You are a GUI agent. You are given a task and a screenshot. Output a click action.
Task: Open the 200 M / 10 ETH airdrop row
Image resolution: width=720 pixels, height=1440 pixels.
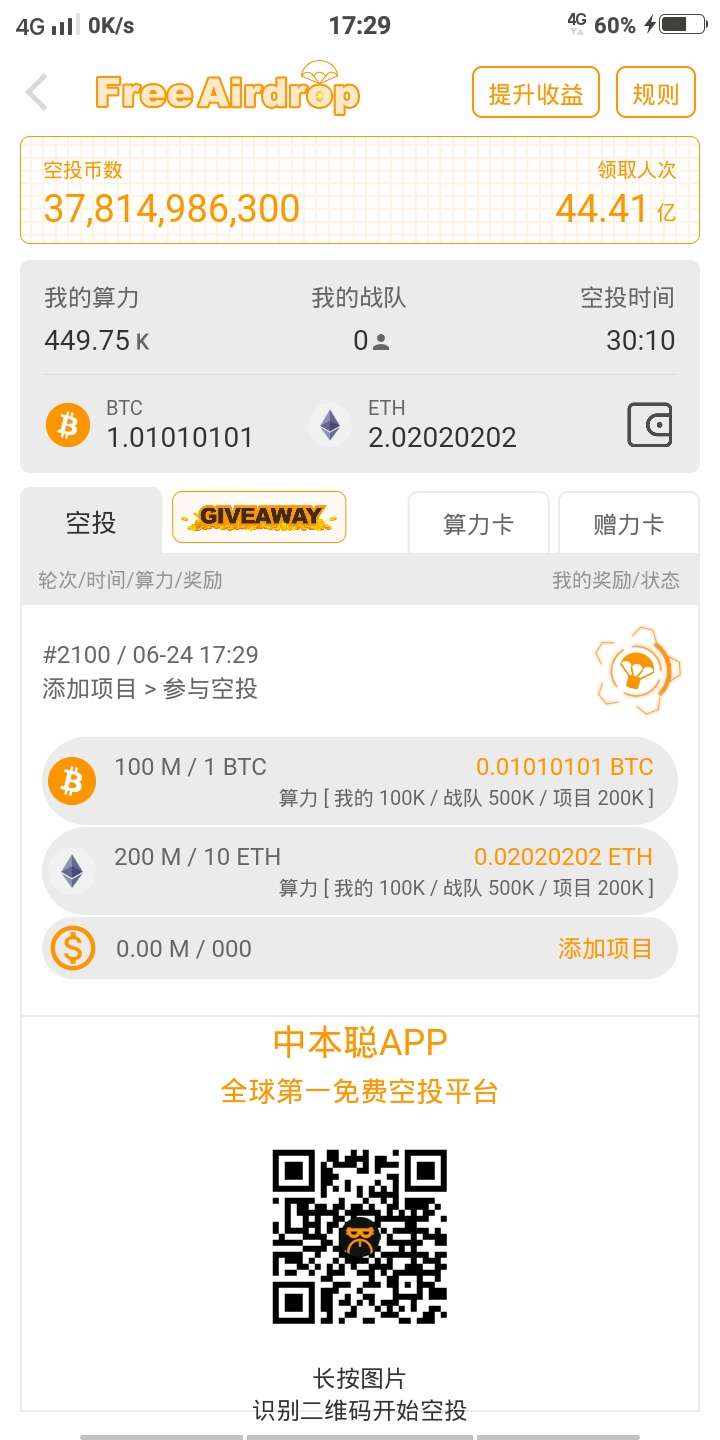click(360, 871)
